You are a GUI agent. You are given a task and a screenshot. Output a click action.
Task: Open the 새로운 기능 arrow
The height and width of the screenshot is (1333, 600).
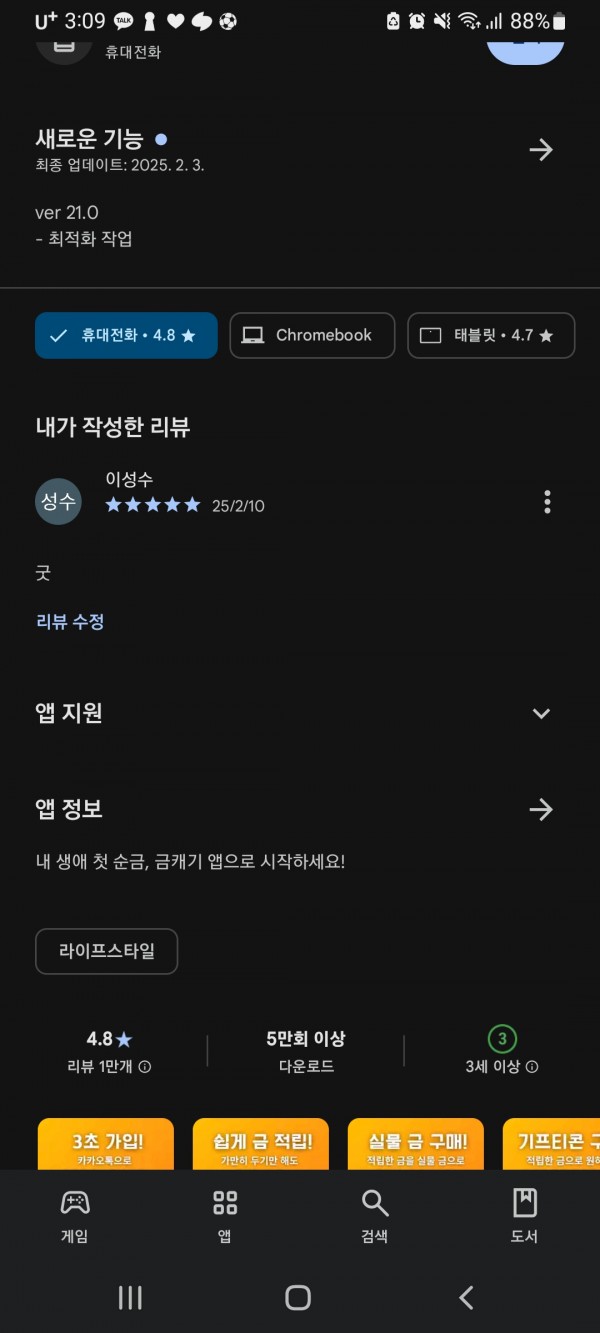[x=541, y=150]
